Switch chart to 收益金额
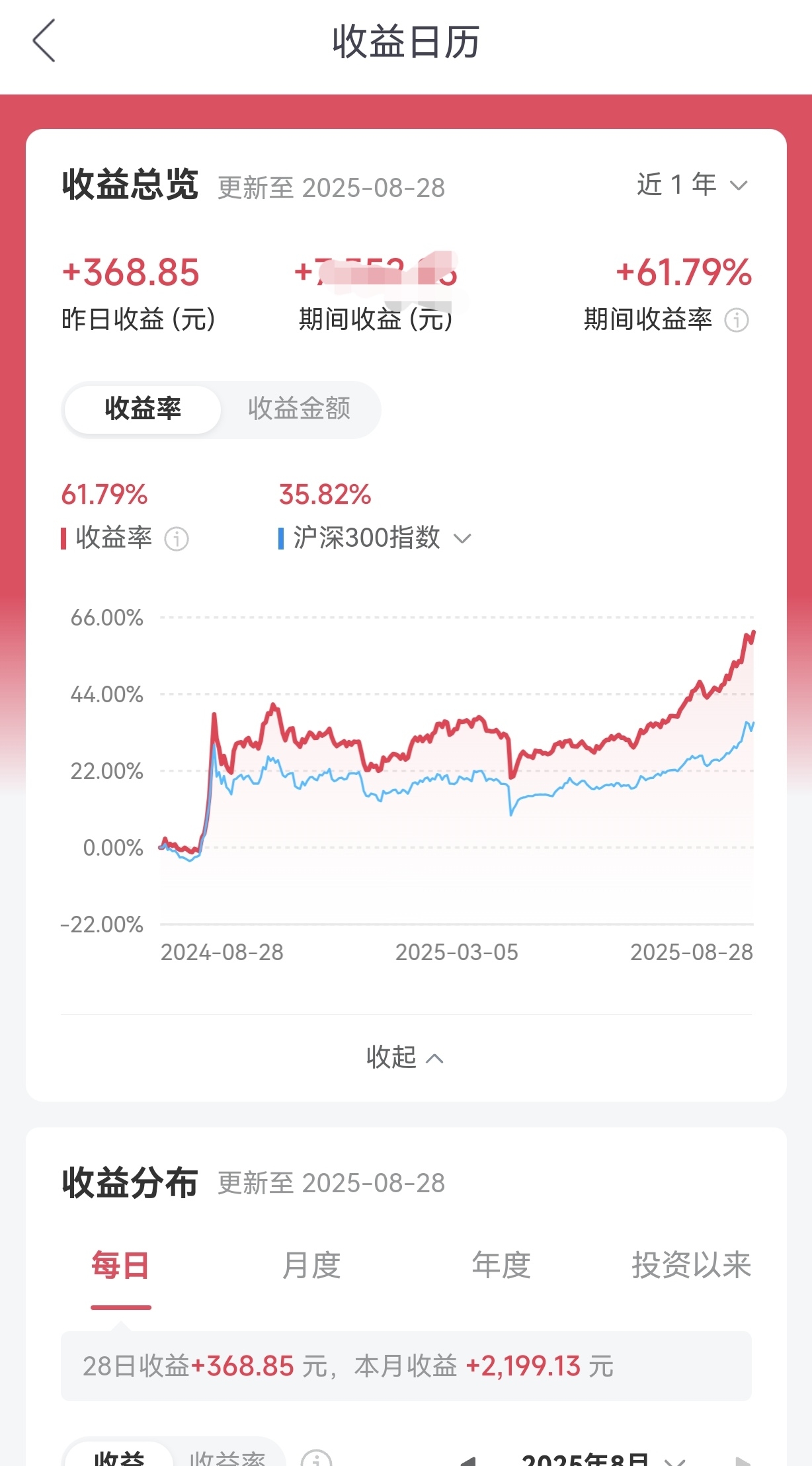Screen dimensions: 812x1466 tap(299, 409)
